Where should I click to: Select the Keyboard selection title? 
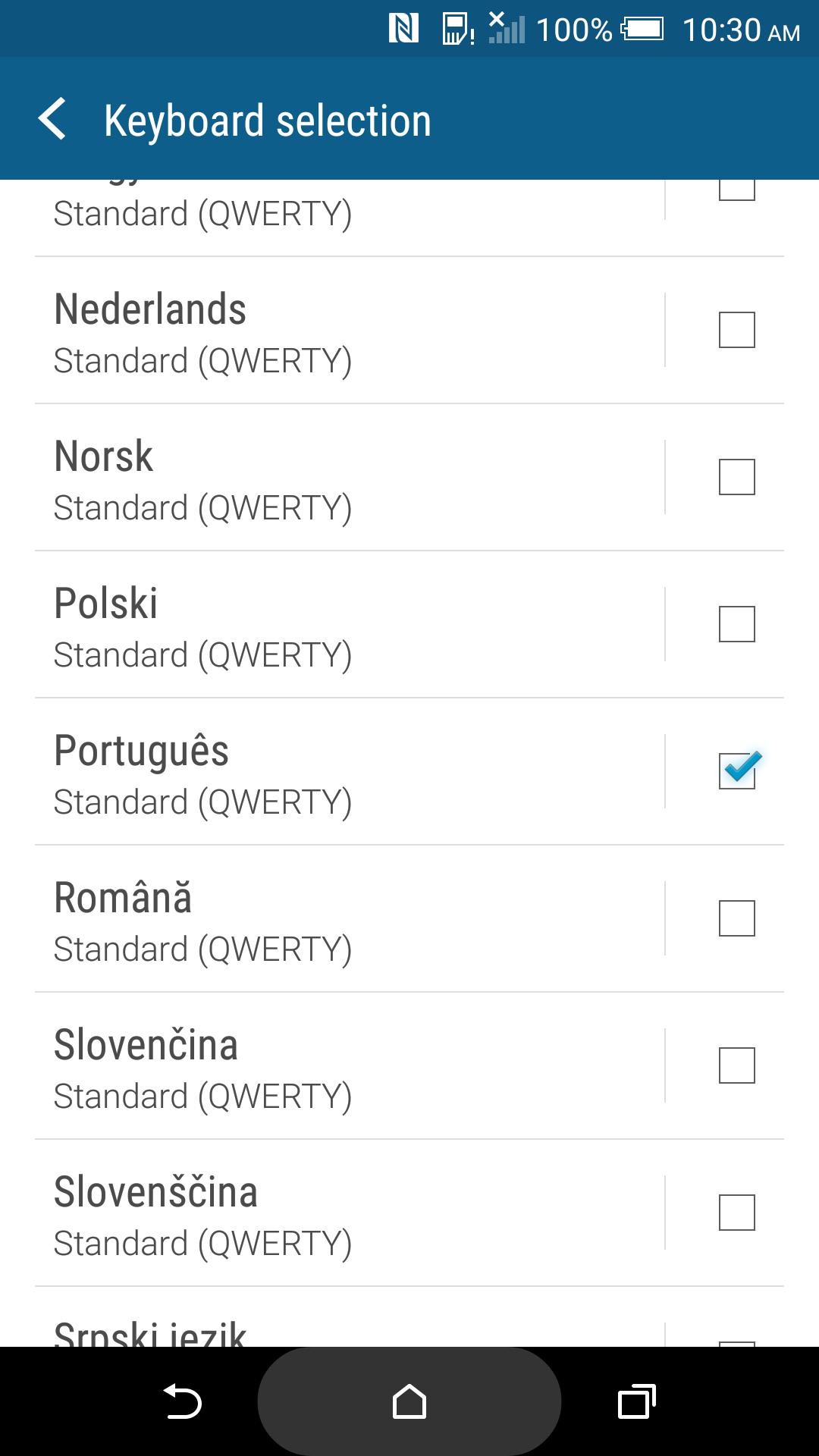click(267, 119)
